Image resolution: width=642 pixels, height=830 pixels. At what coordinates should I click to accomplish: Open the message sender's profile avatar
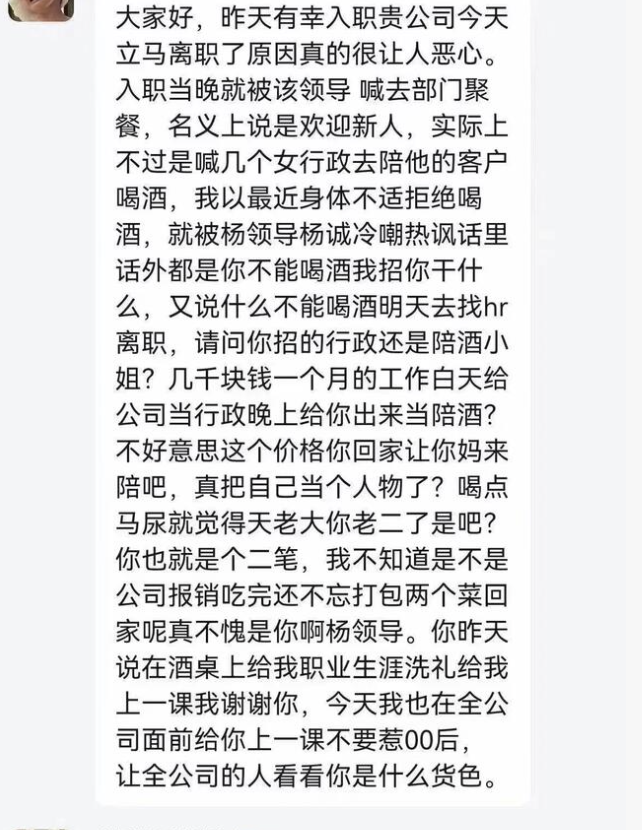coord(41,8)
